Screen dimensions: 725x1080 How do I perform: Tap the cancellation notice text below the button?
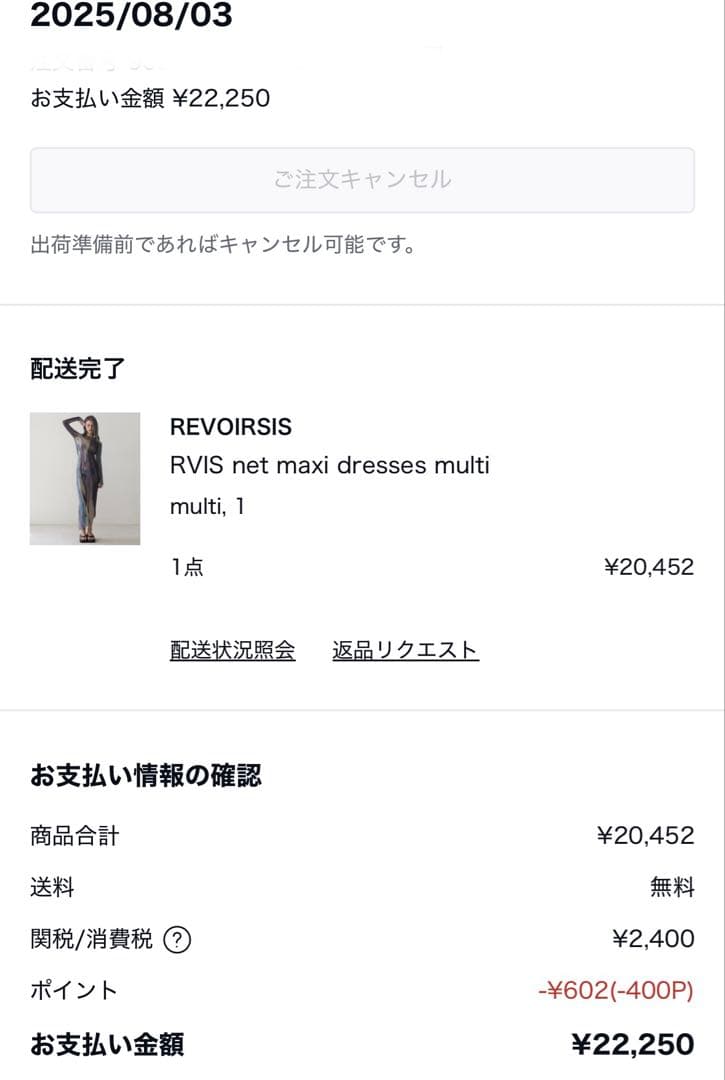(x=227, y=244)
